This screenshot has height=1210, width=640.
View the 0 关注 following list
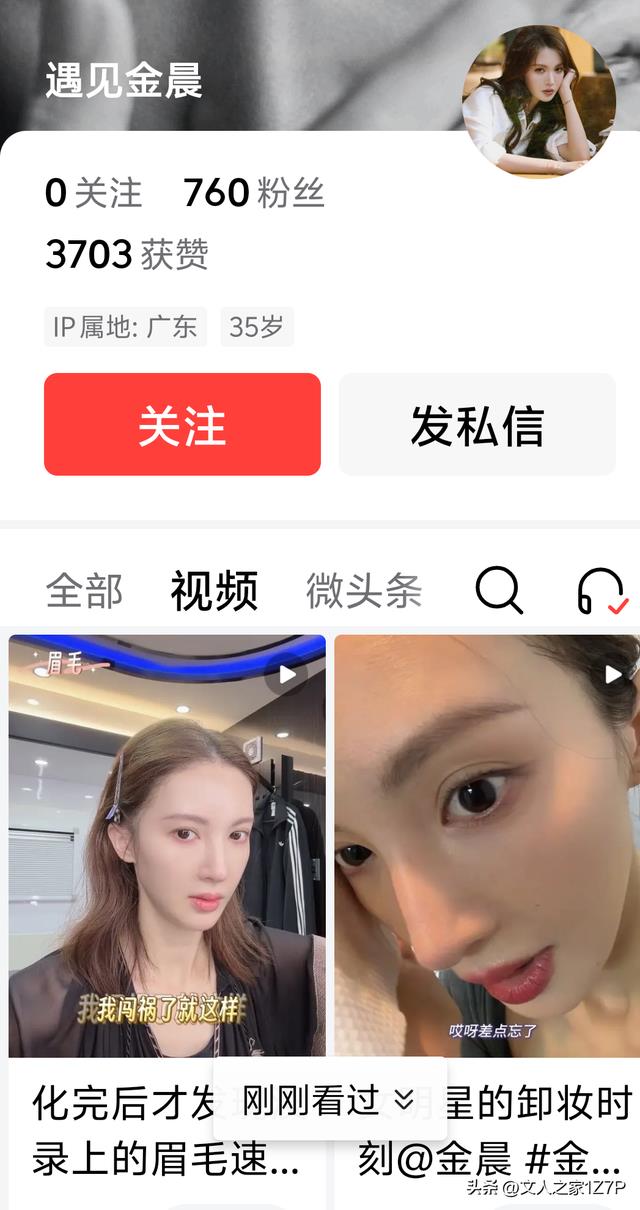point(93,192)
